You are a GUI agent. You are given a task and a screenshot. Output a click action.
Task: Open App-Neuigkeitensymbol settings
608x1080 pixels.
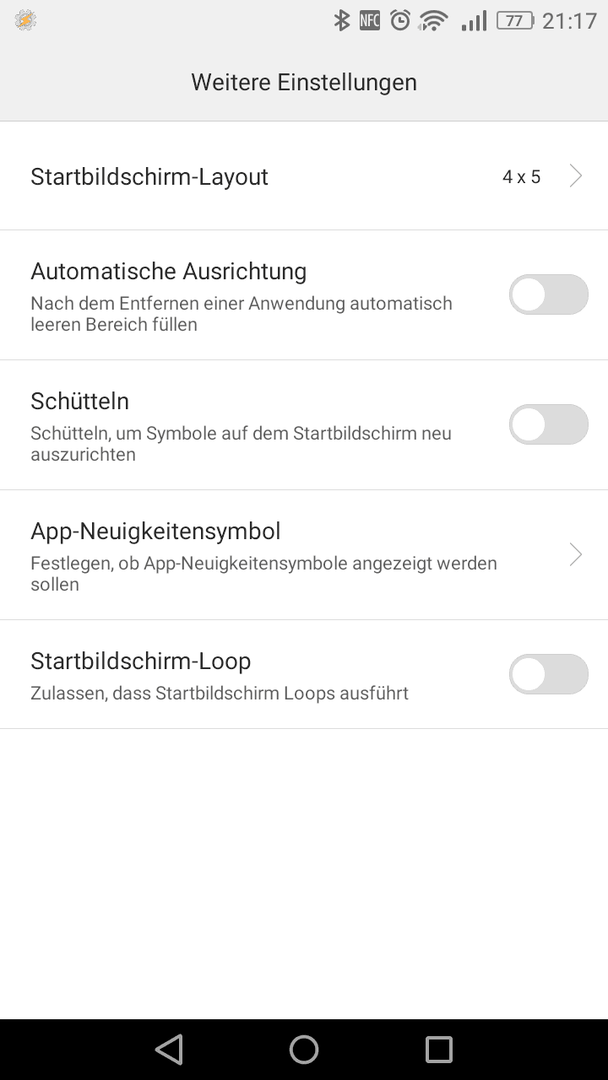tap(304, 554)
